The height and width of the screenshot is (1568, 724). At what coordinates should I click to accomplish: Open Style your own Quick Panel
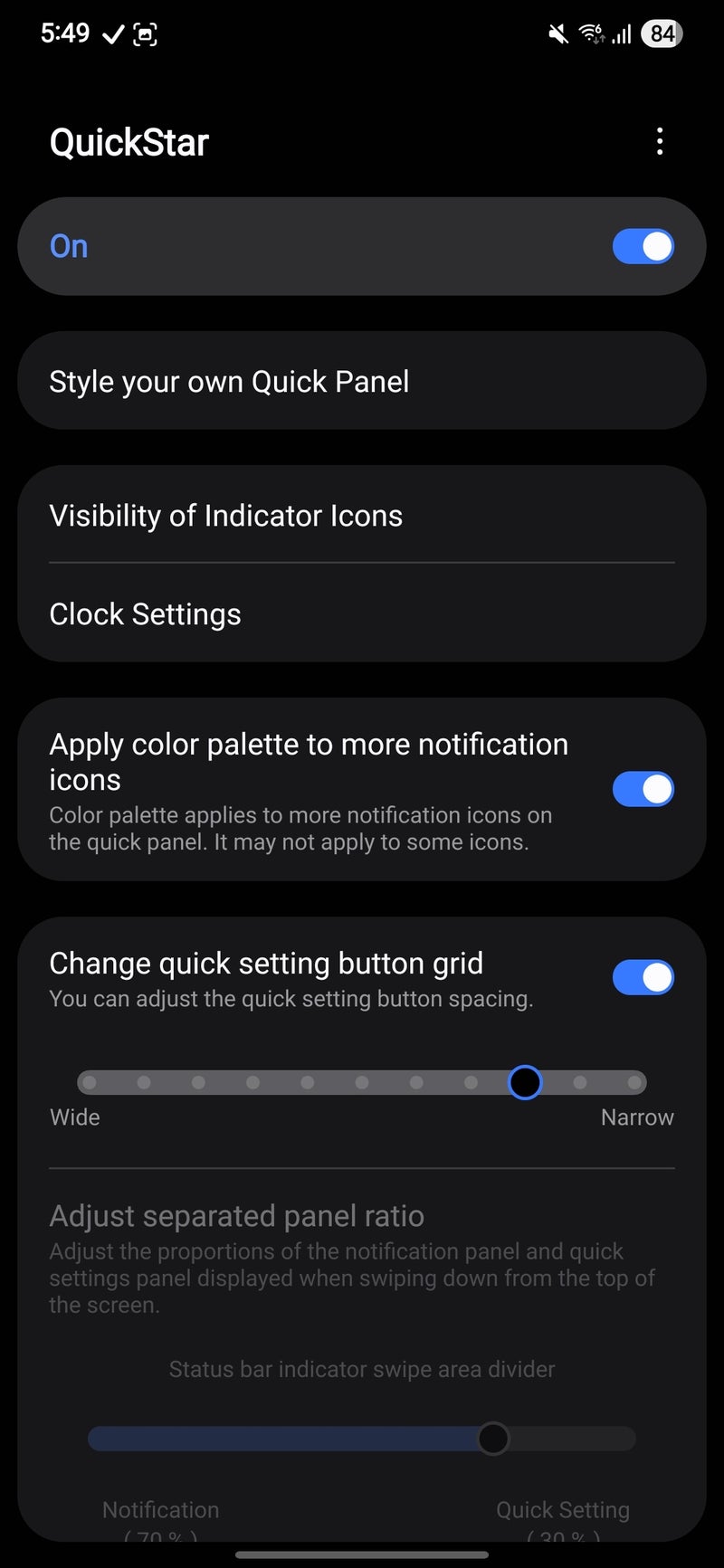point(230,381)
